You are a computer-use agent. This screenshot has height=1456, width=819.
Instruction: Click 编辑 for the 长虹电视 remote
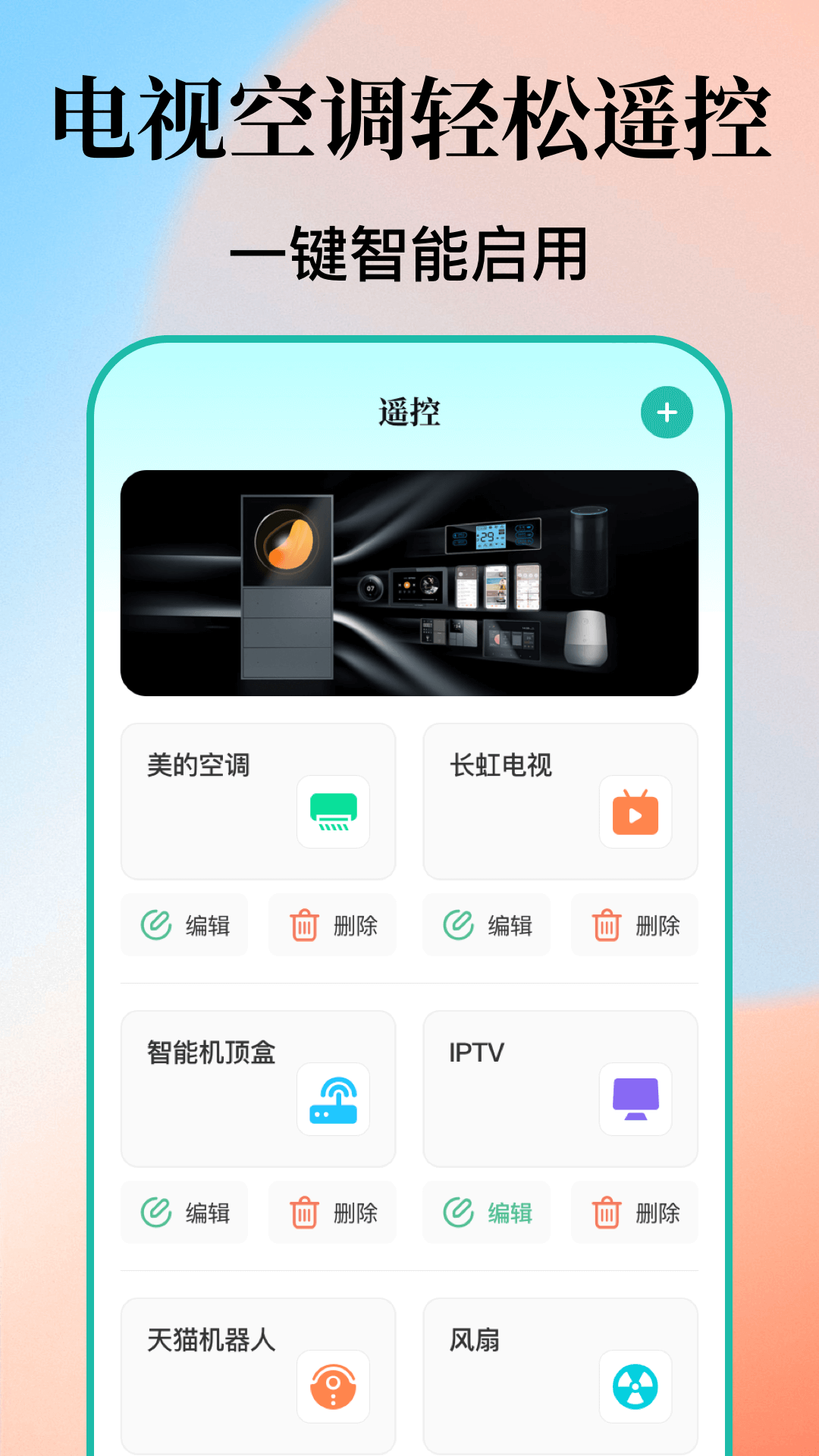click(x=486, y=925)
